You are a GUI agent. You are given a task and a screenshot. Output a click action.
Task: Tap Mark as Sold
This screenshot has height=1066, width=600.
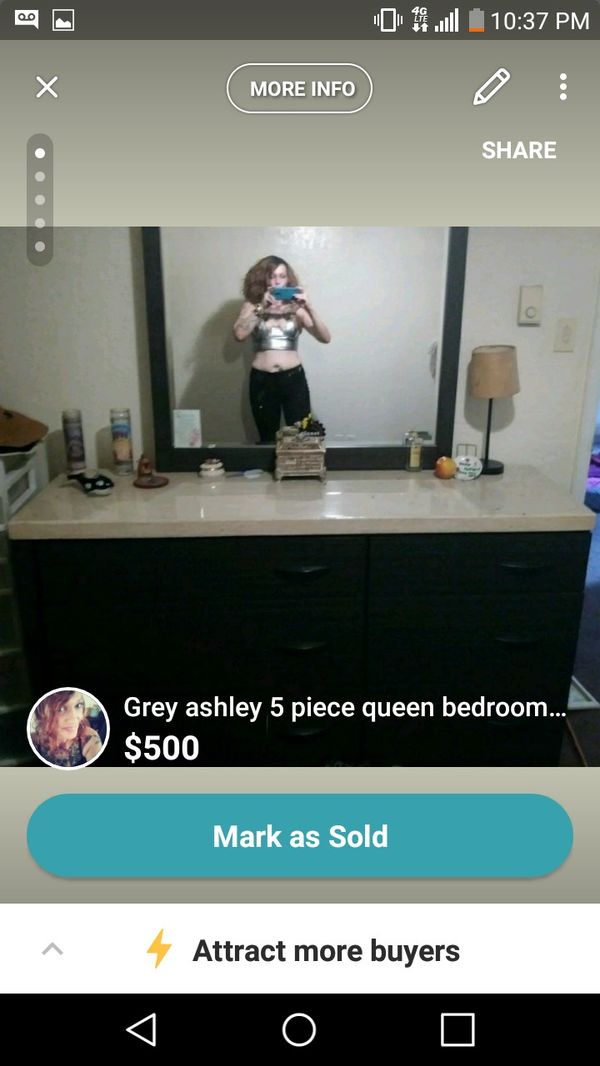(x=300, y=836)
